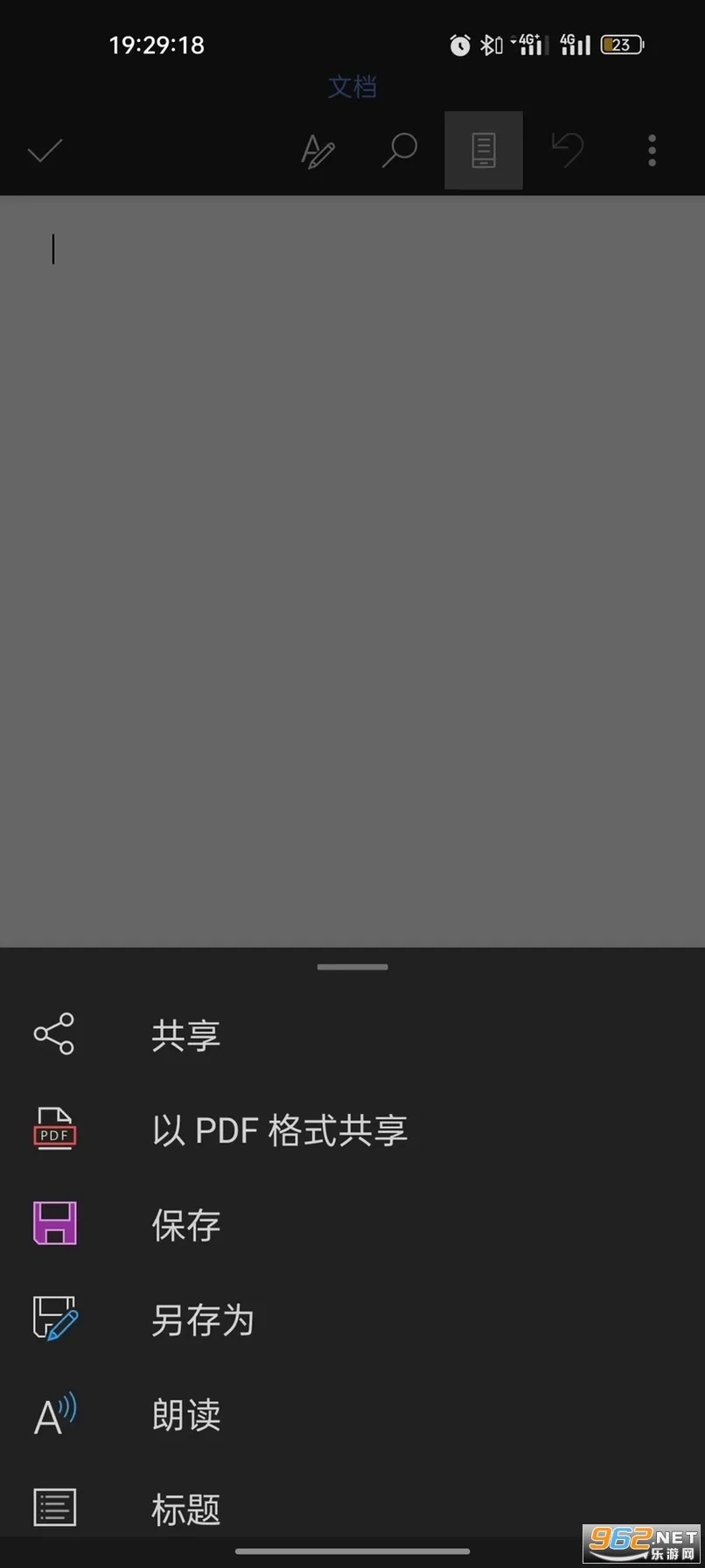The image size is (705, 1568).
Task: Open the text editing pen tool
Action: tap(317, 150)
